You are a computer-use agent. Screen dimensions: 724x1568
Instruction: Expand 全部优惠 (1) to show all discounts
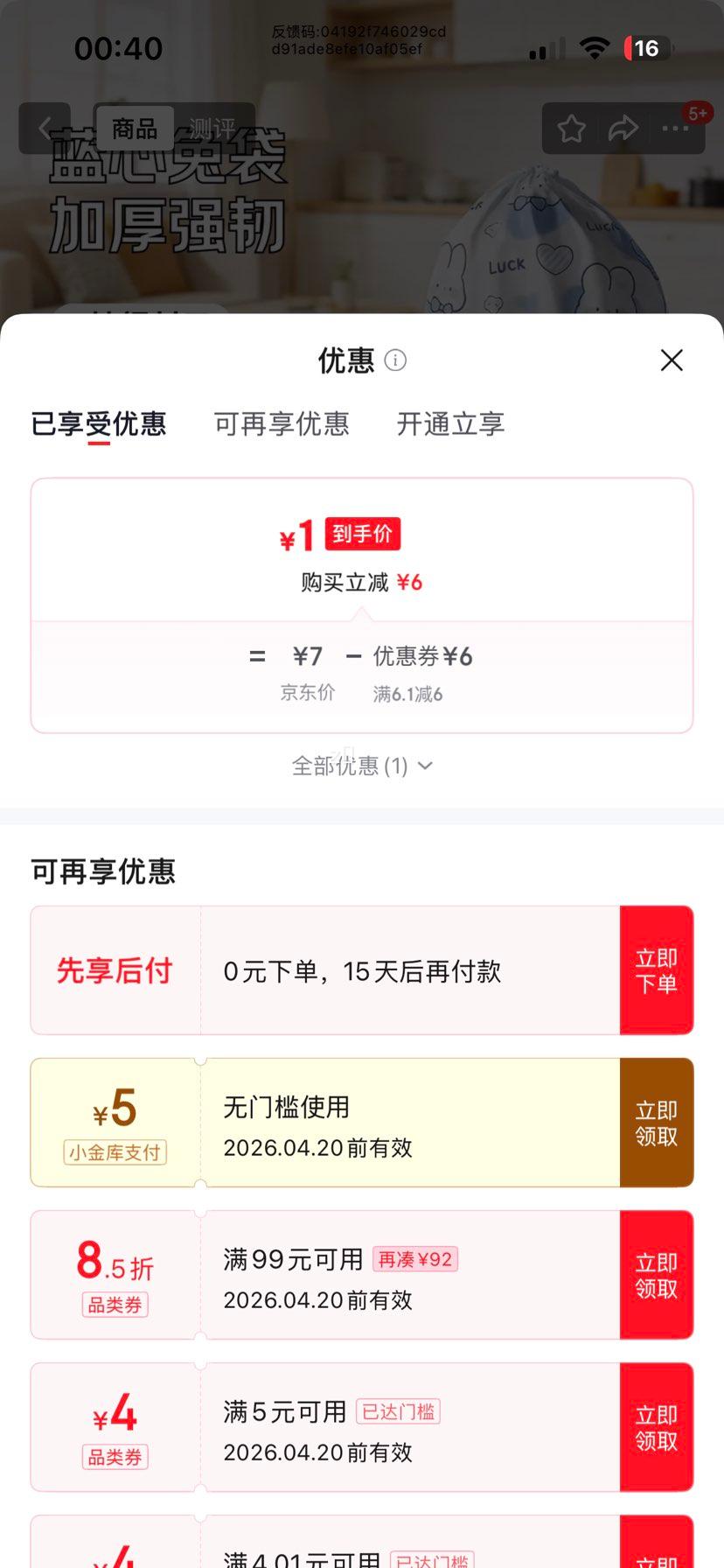[x=361, y=765]
